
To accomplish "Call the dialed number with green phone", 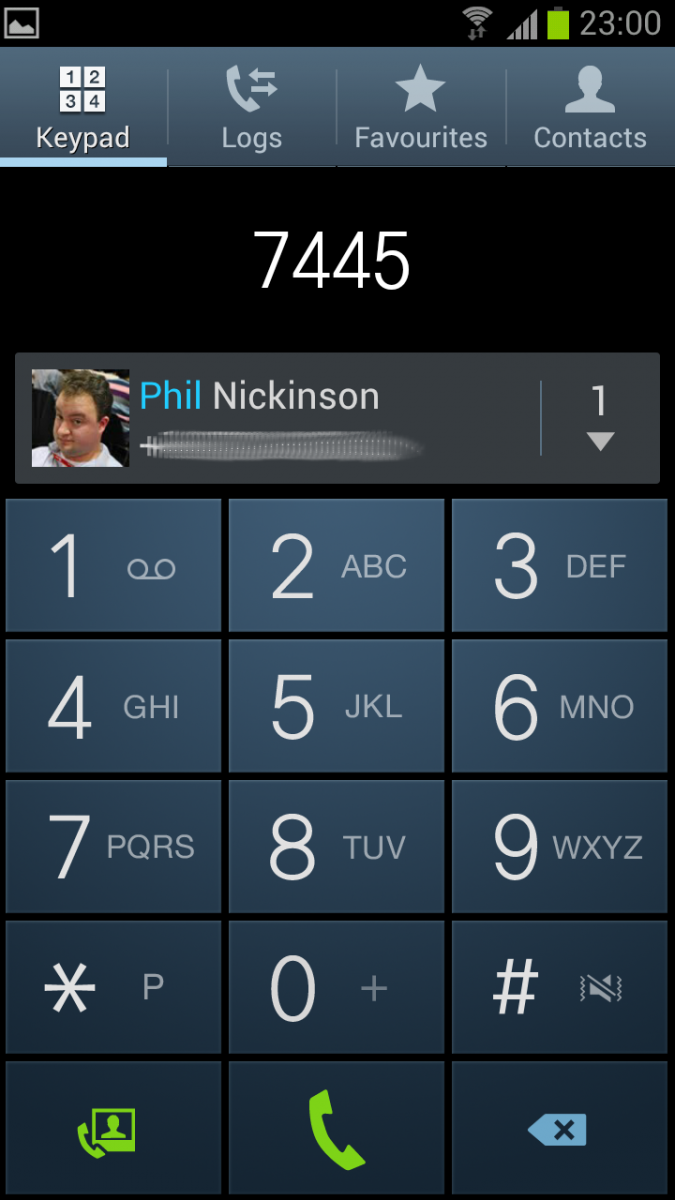I will click(337, 1129).
